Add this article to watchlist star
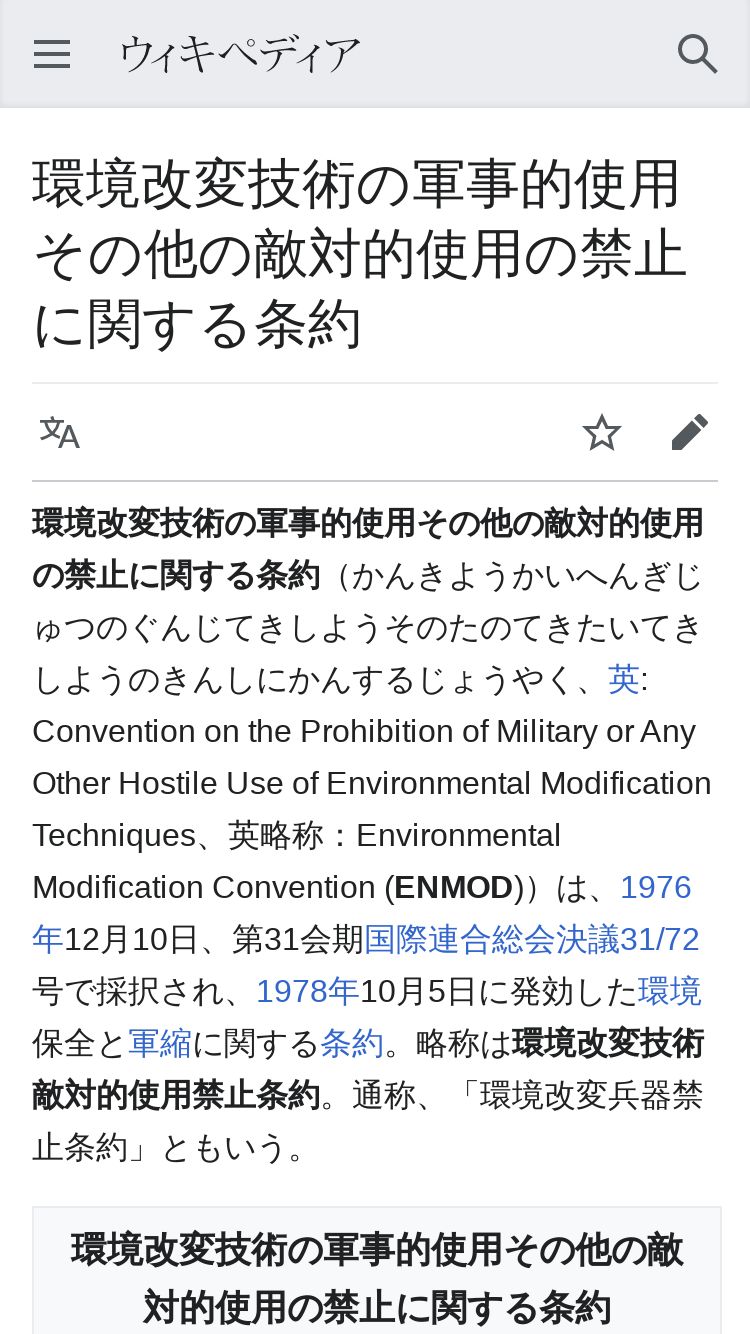The image size is (750, 1334). pos(602,433)
